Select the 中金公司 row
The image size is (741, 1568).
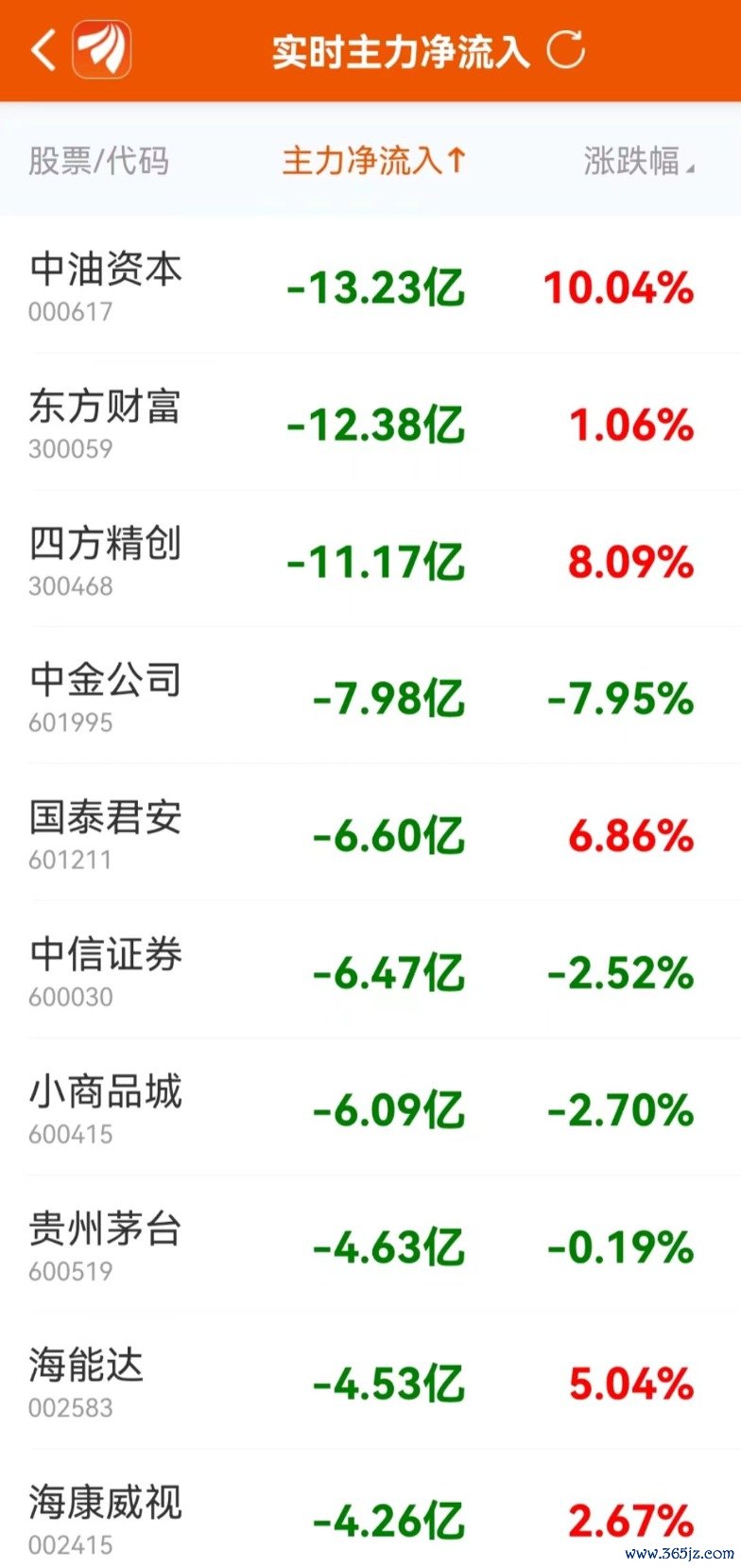(x=370, y=696)
